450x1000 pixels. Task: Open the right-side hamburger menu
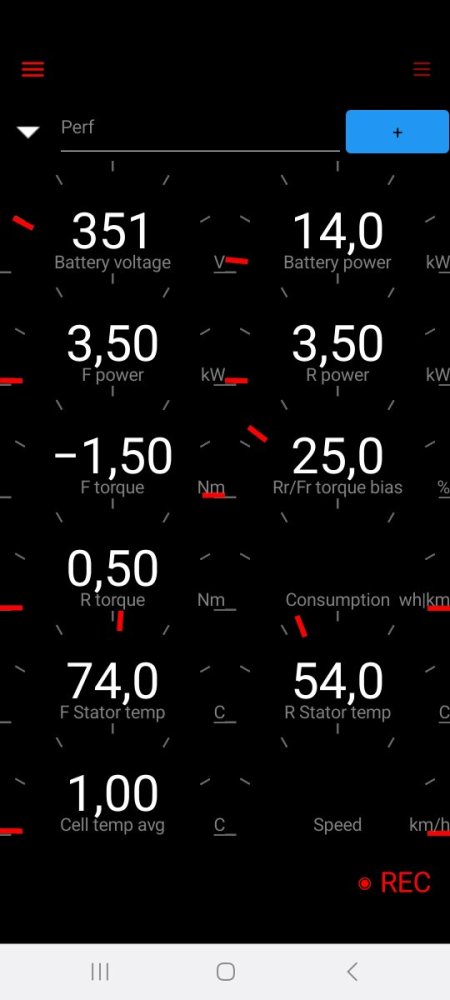421,69
